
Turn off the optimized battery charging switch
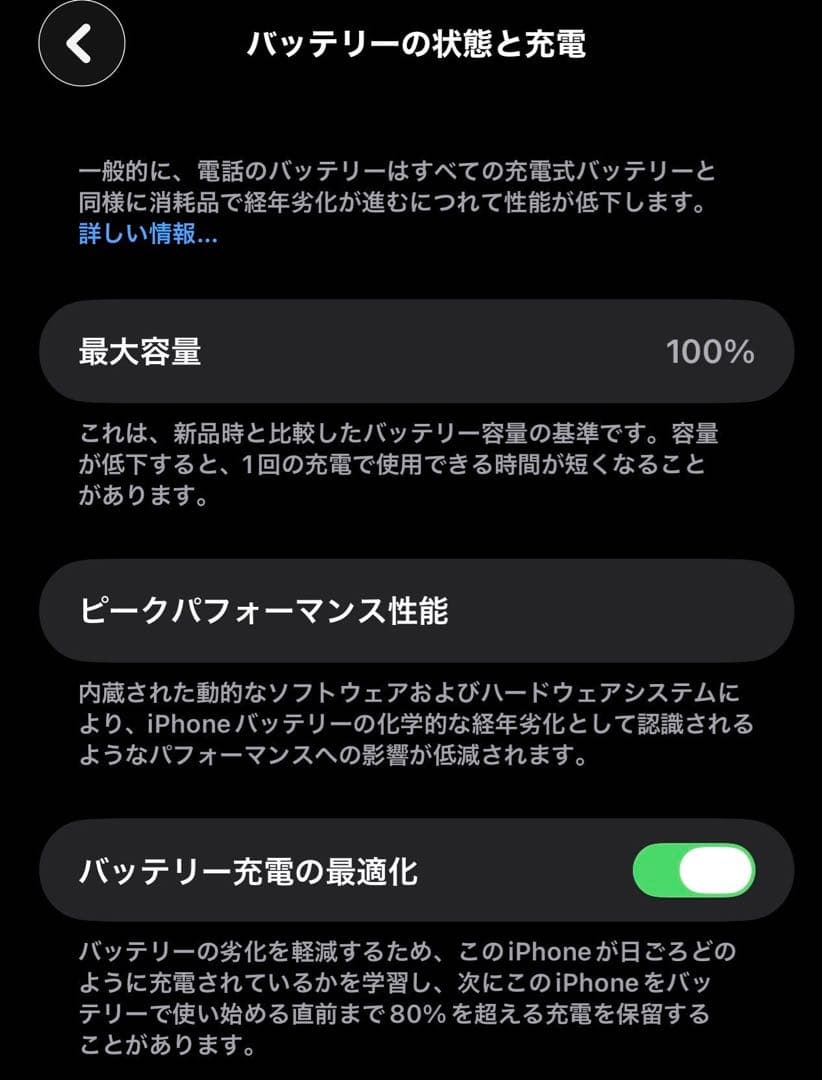pos(694,870)
